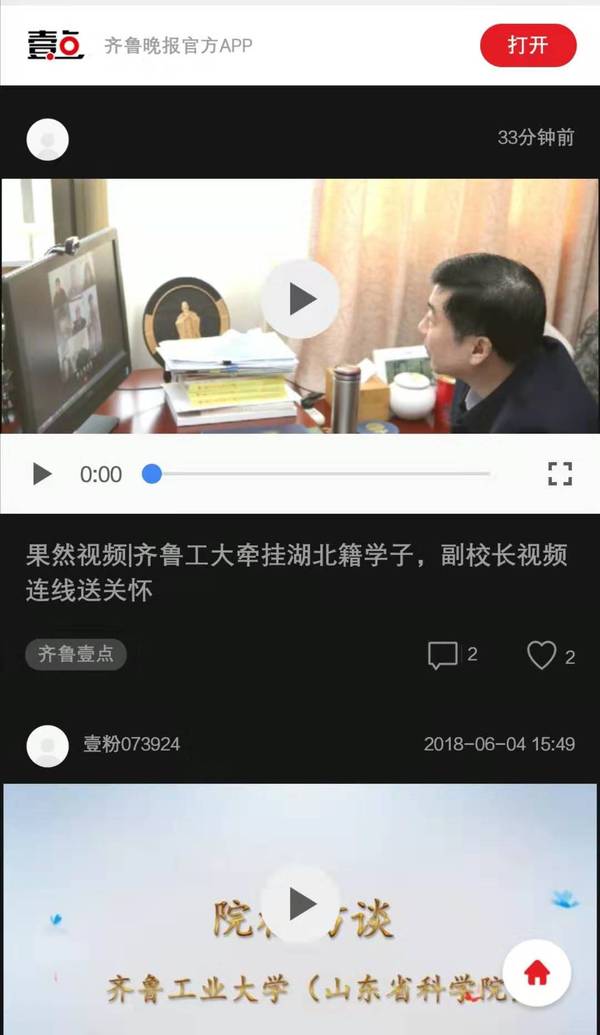Tap the video progress slider
Screen dimensions: 600x1035
320,474
